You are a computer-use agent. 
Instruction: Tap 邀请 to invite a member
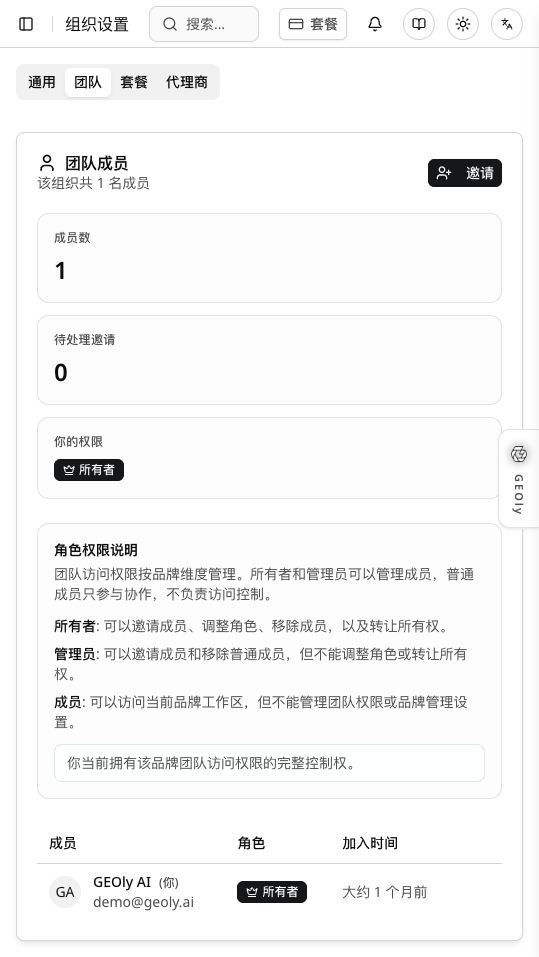tap(465, 173)
